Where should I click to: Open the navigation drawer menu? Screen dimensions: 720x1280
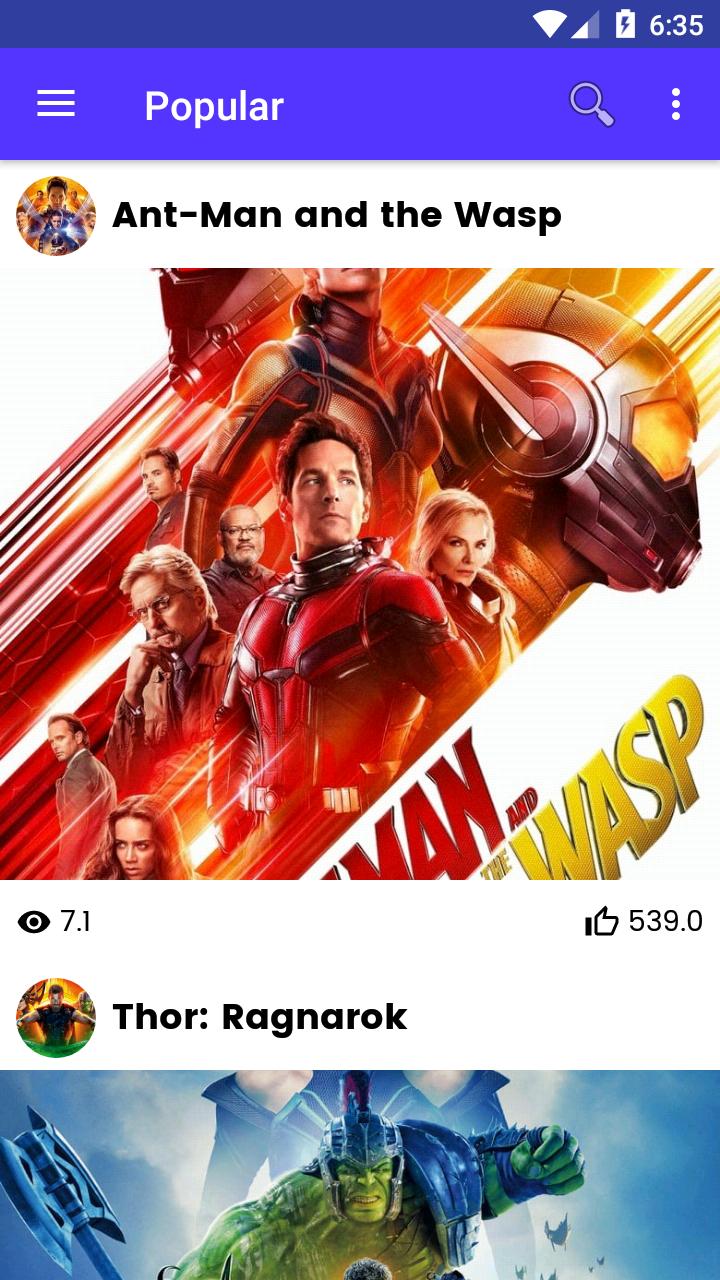click(x=56, y=104)
